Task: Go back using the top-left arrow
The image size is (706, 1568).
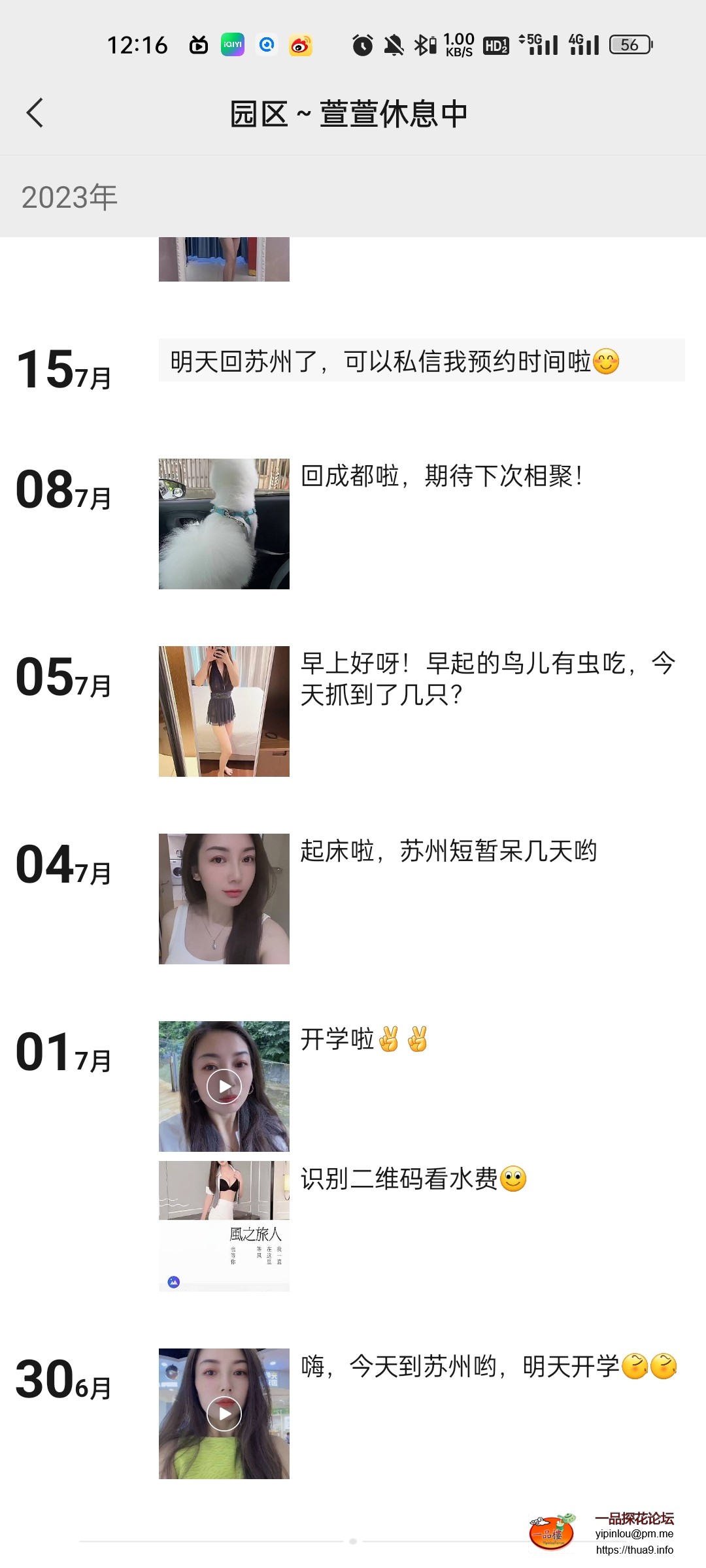Action: 35,113
